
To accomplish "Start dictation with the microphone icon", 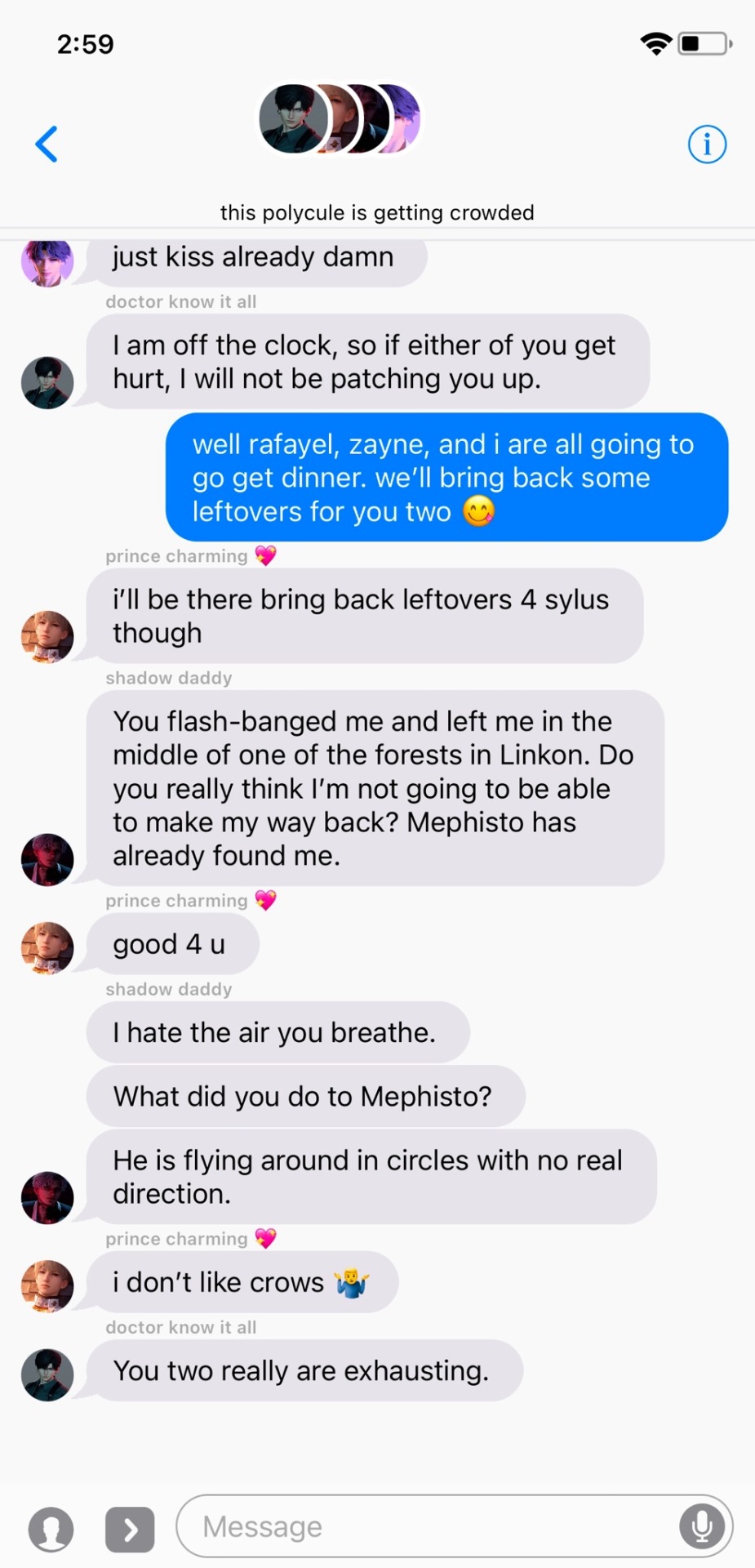I will (x=701, y=1526).
